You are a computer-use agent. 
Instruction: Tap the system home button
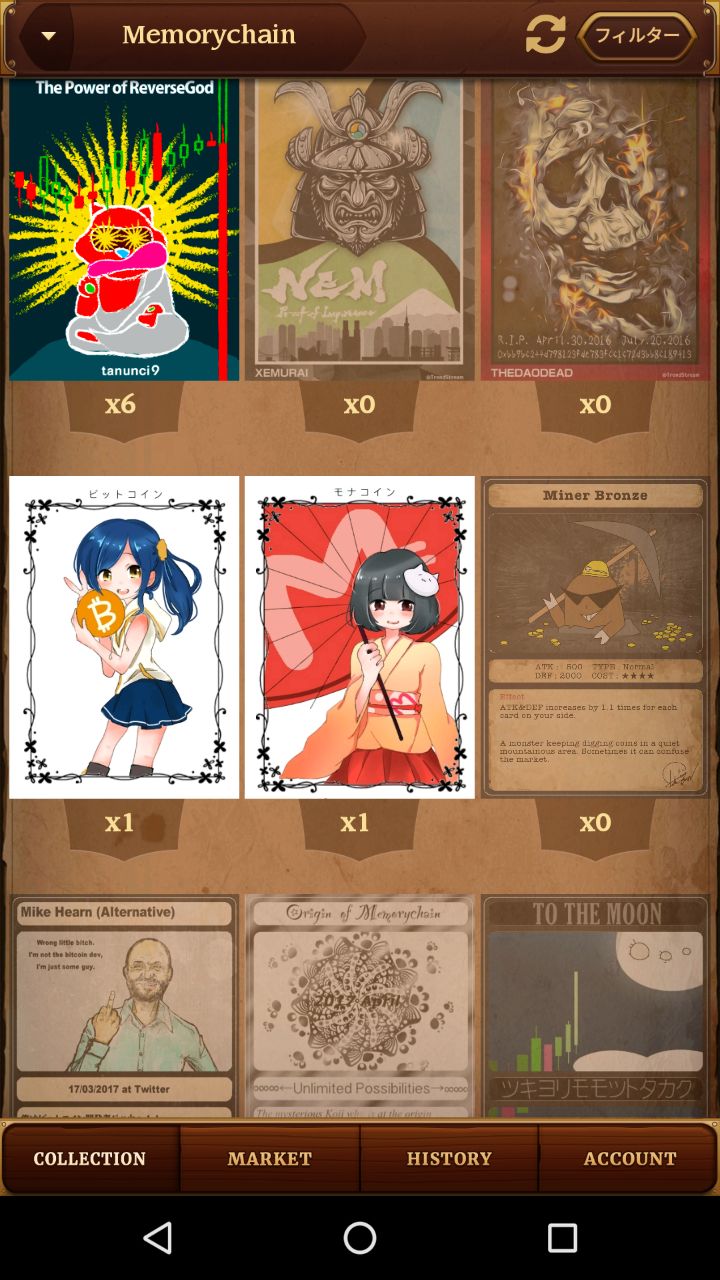coord(360,1238)
